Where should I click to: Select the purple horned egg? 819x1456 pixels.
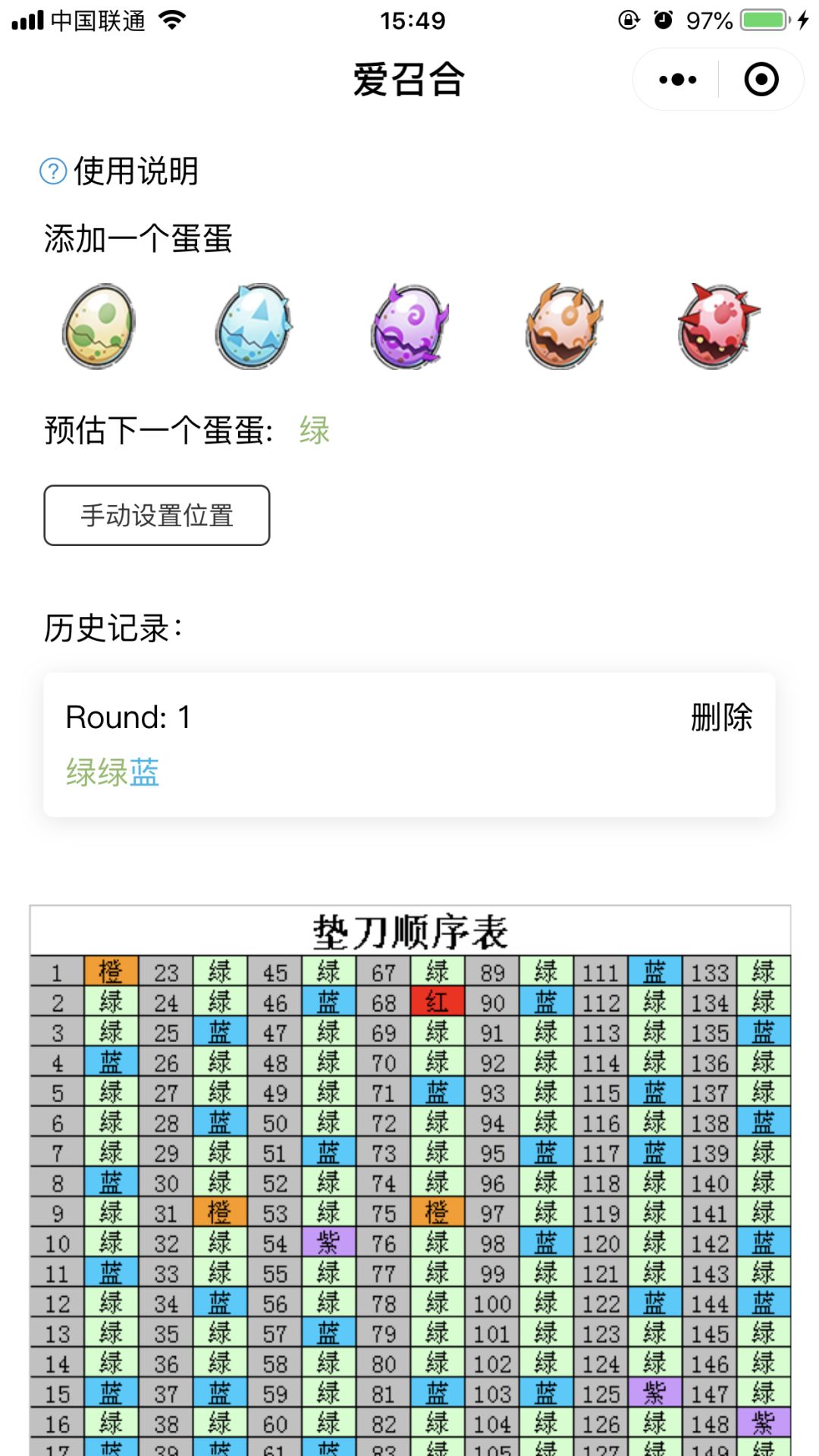(x=406, y=328)
